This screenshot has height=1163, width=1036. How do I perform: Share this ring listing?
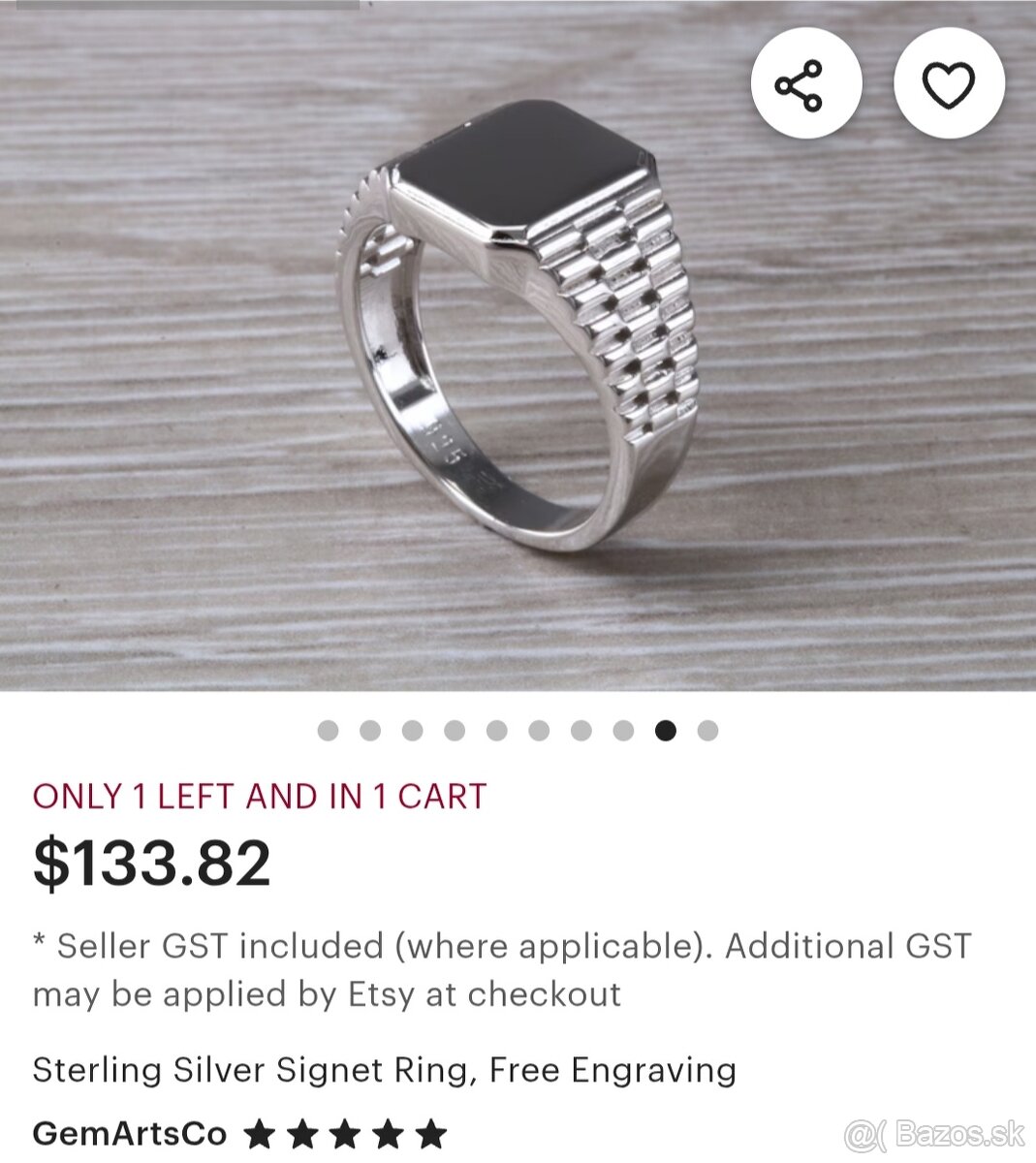(805, 84)
